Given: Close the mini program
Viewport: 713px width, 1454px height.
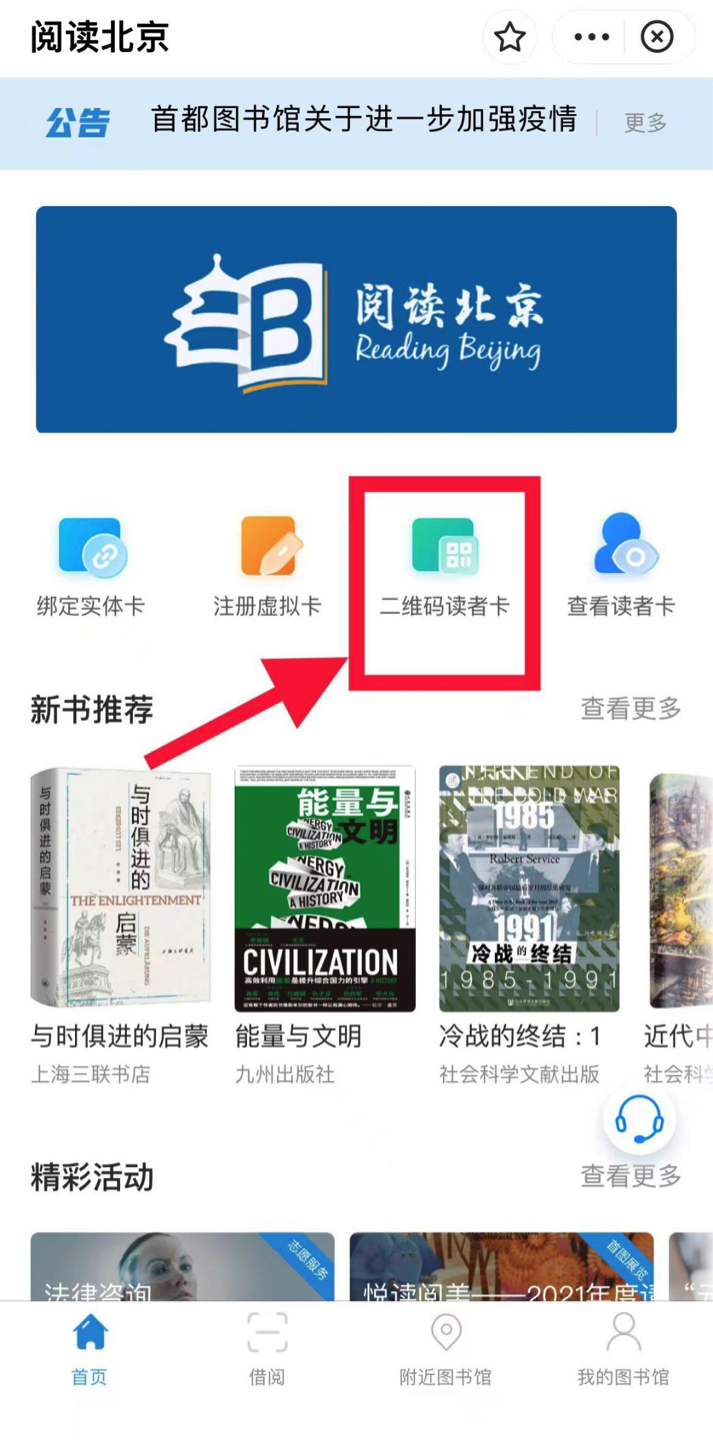Looking at the screenshot, I should (657, 38).
